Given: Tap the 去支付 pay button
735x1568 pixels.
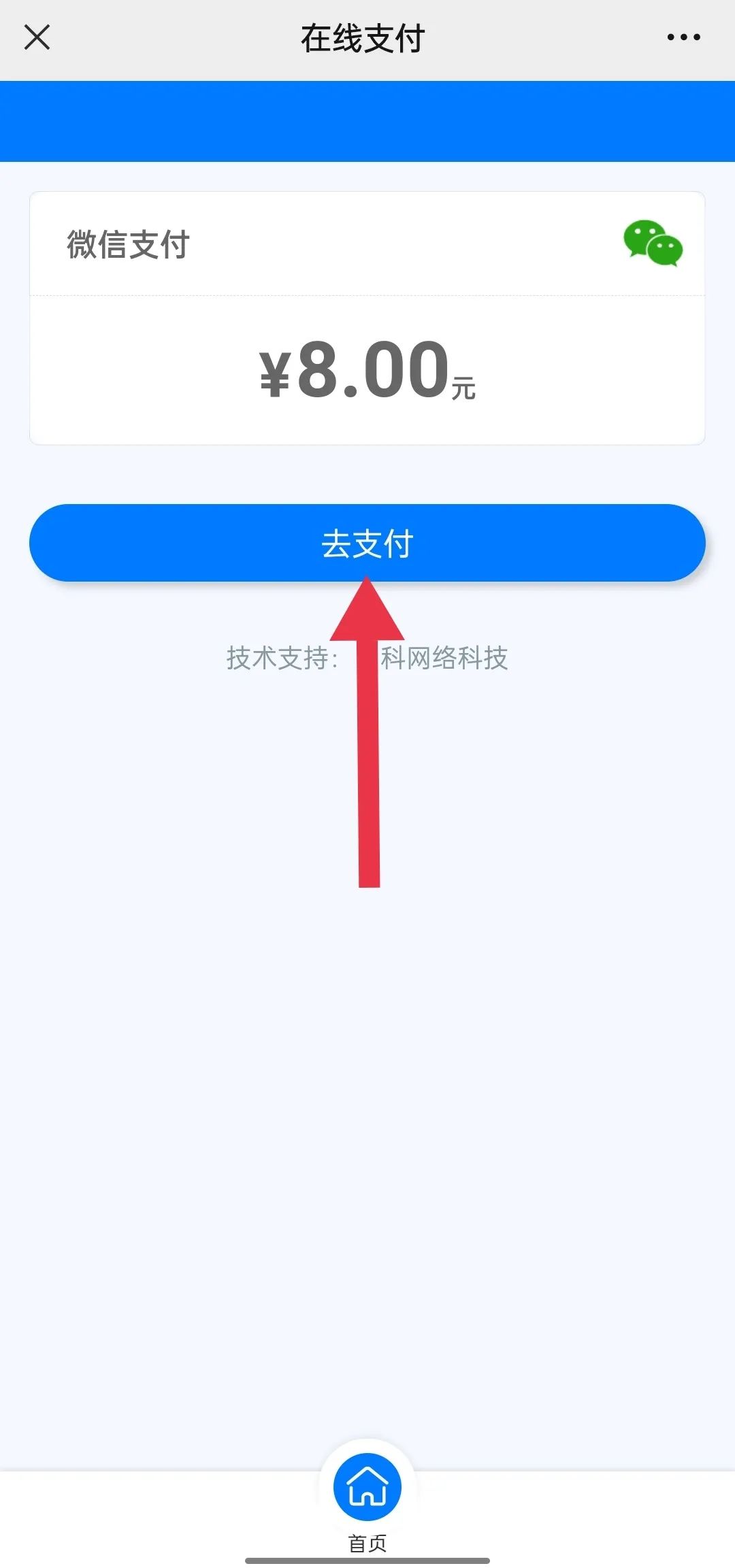Looking at the screenshot, I should [x=367, y=543].
